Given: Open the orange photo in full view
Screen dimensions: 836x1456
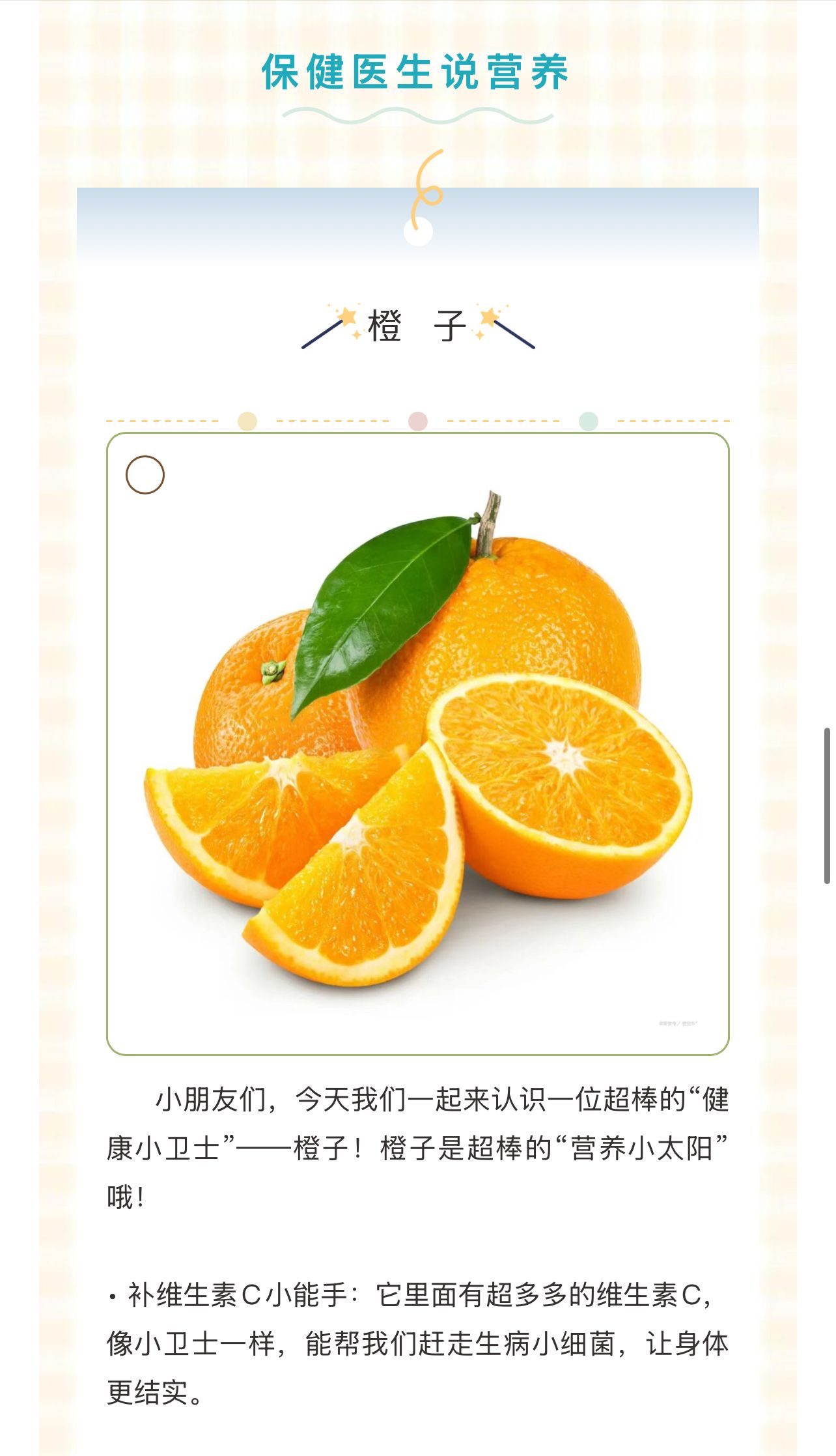Looking at the screenshot, I should [x=417, y=743].
